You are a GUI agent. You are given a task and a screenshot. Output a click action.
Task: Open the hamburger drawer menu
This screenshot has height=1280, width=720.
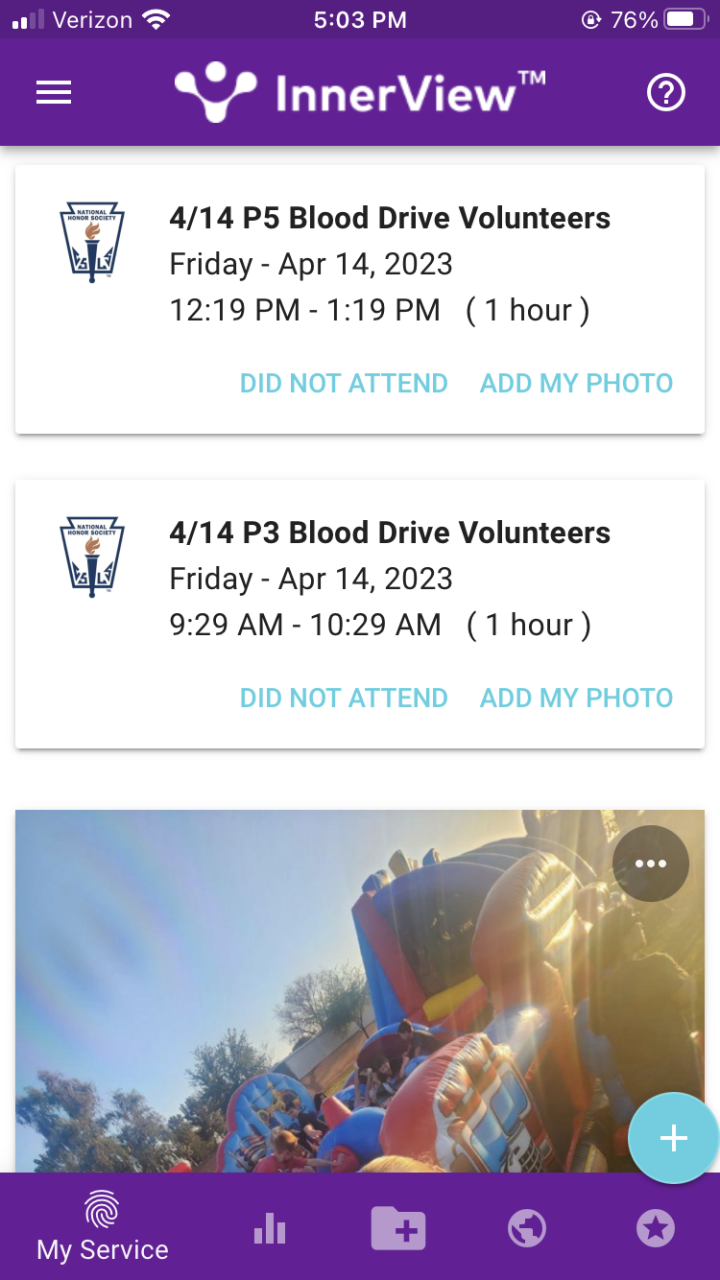54,93
